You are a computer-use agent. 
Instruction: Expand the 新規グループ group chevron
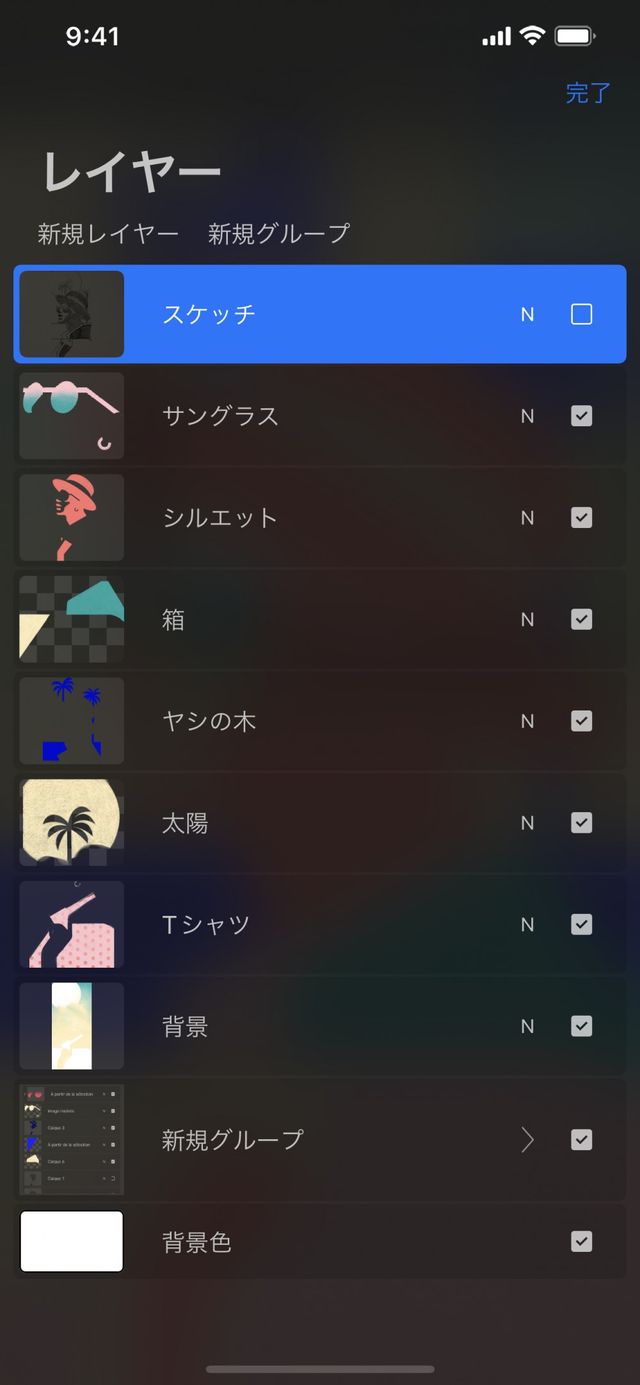tap(528, 1140)
